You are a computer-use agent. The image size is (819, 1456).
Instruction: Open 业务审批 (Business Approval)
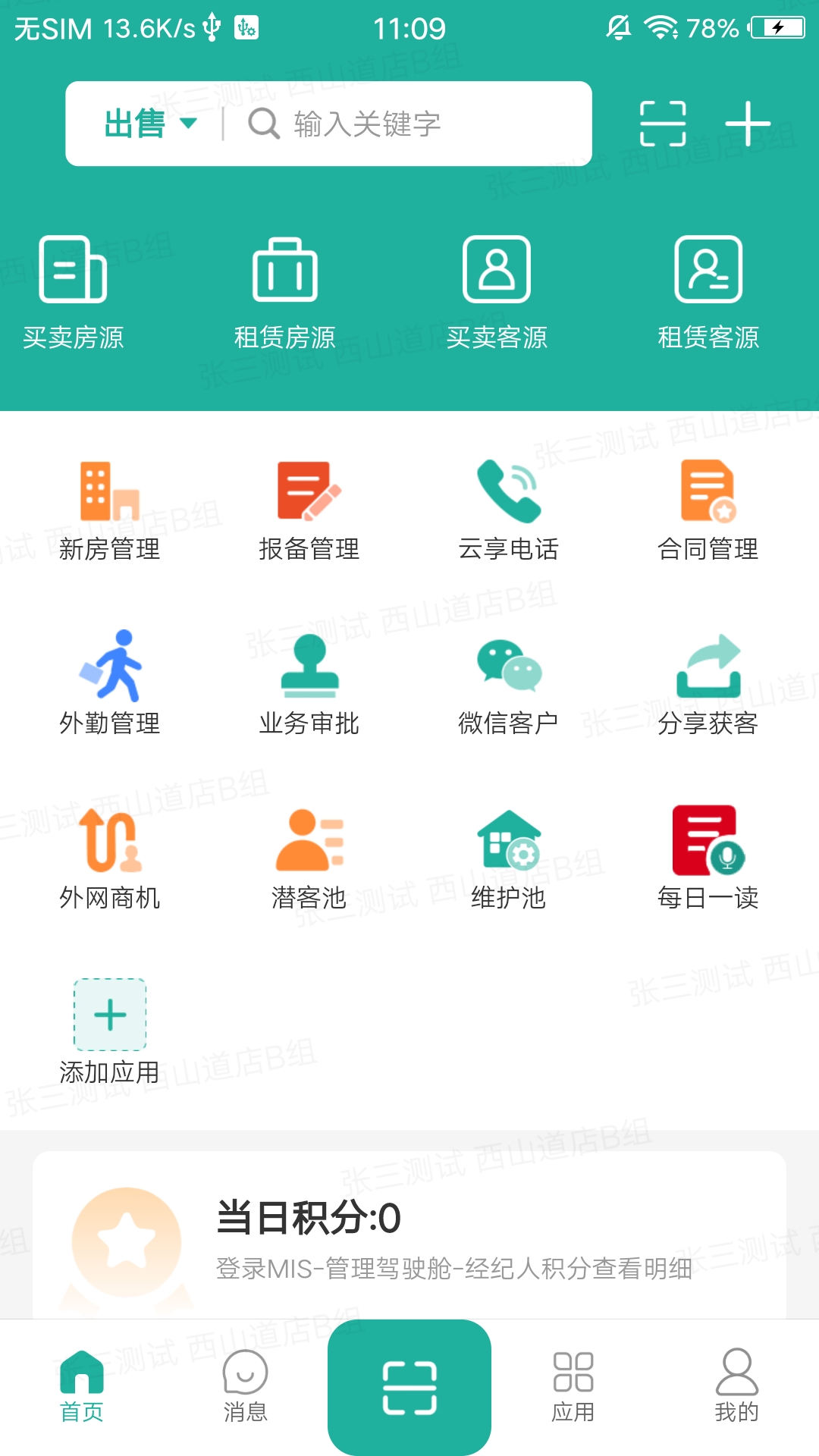pos(309,682)
